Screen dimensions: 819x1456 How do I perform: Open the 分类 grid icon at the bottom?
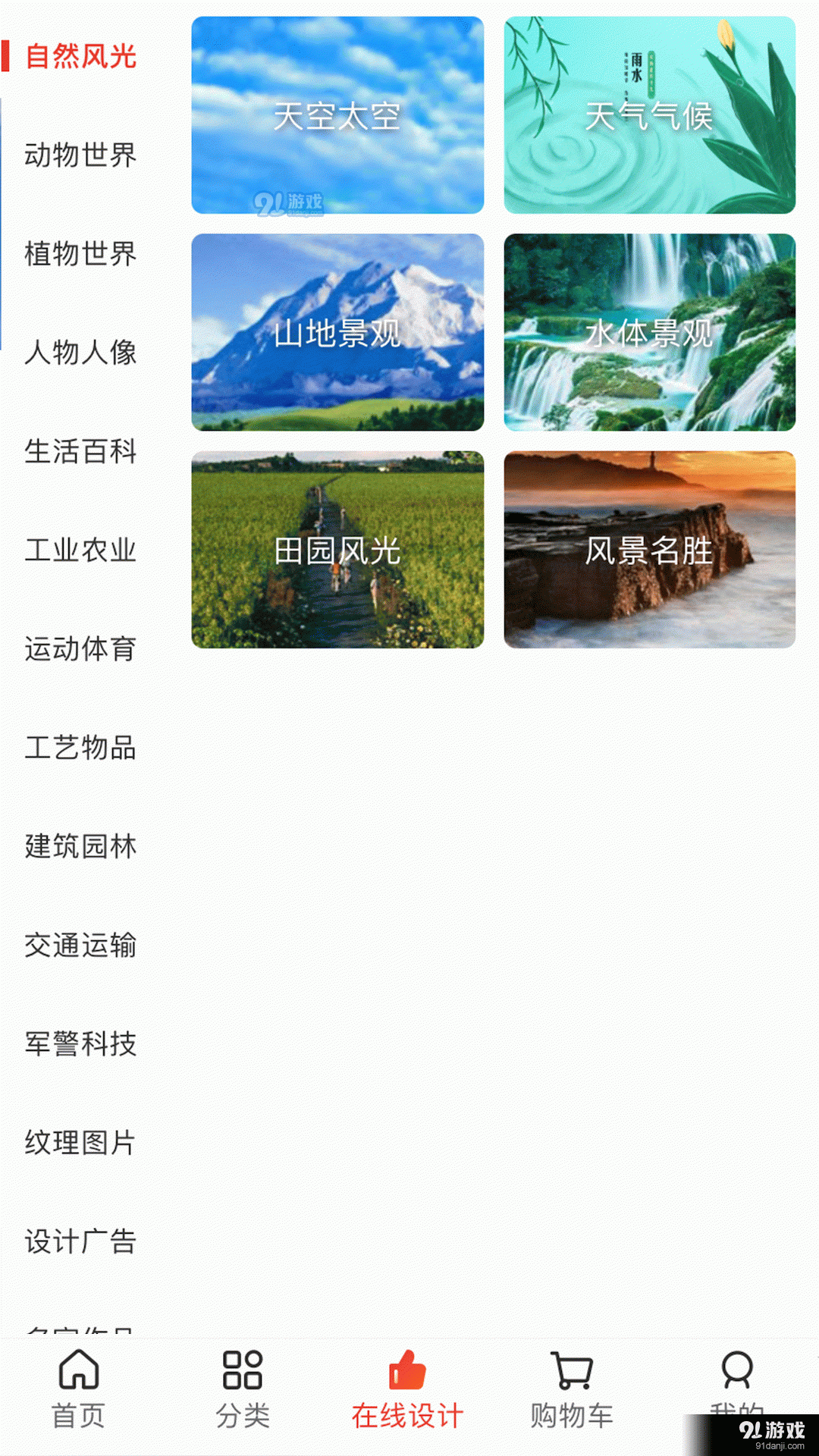pyautogui.click(x=243, y=1385)
